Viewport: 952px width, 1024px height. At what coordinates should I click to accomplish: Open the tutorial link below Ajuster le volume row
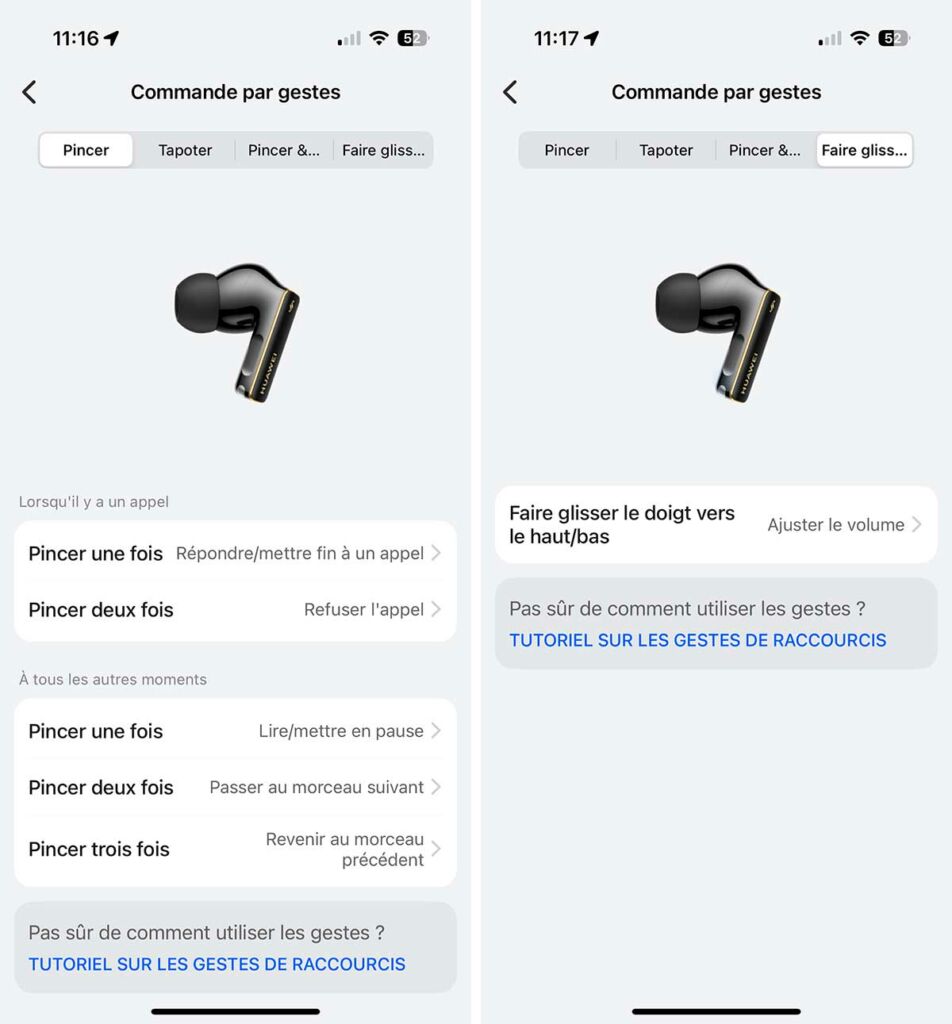[x=697, y=640]
